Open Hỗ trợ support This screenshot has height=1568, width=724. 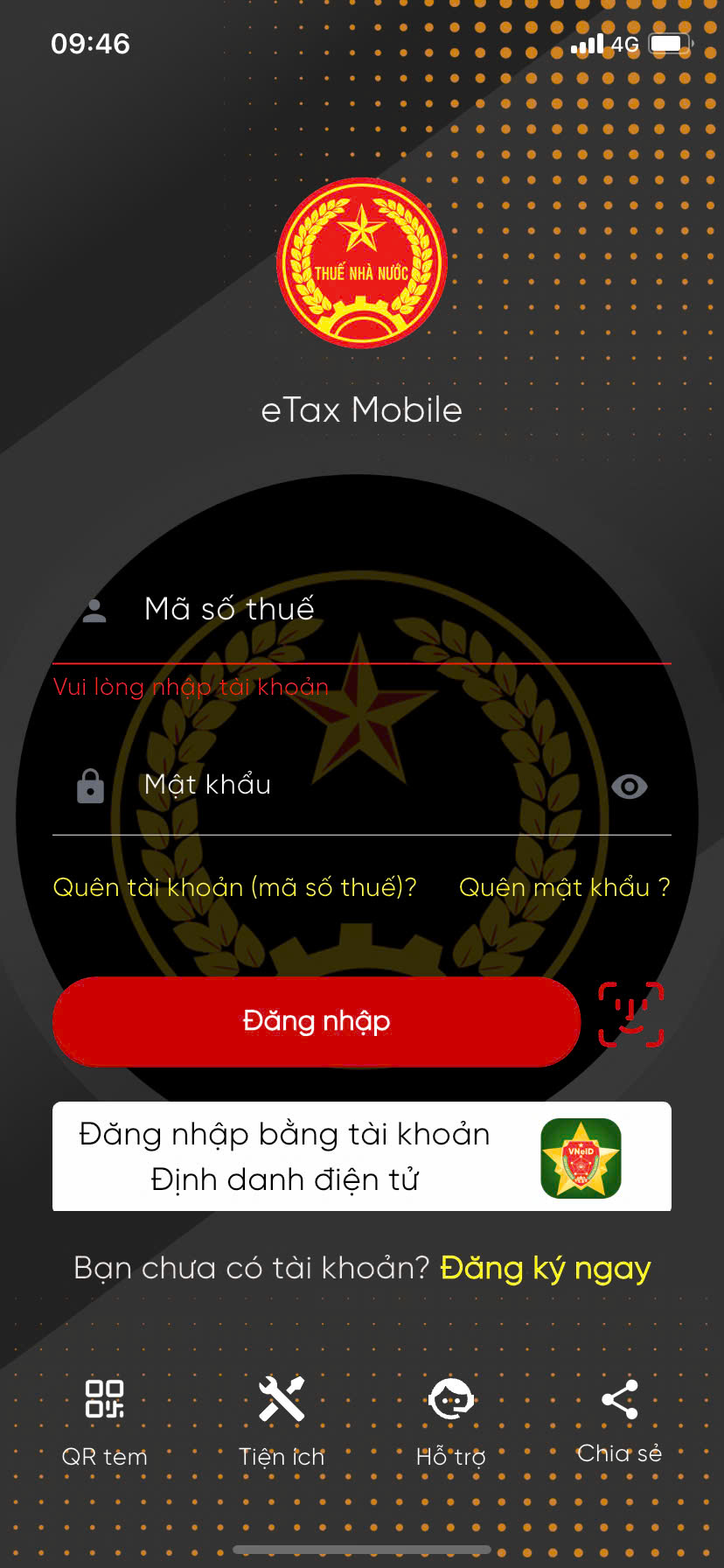point(451,1419)
